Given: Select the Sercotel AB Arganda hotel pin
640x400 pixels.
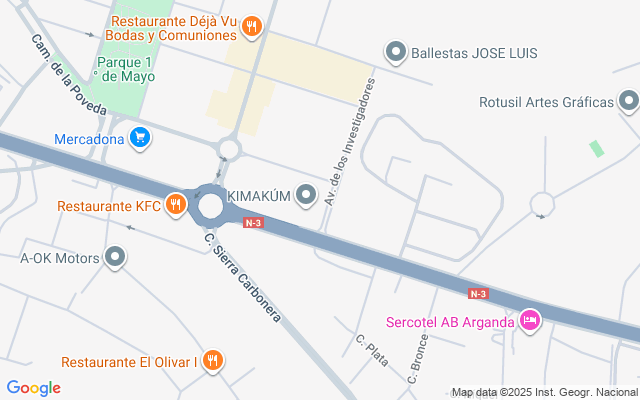Looking at the screenshot, I should (x=531, y=321).
